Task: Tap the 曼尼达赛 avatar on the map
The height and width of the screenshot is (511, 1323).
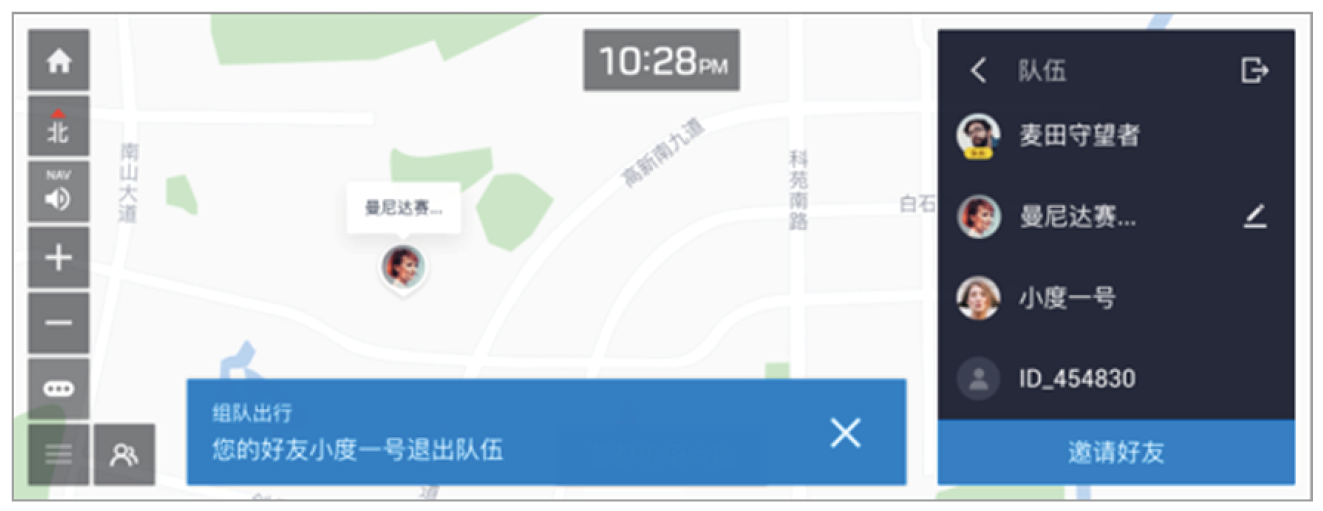Action: coord(403,267)
